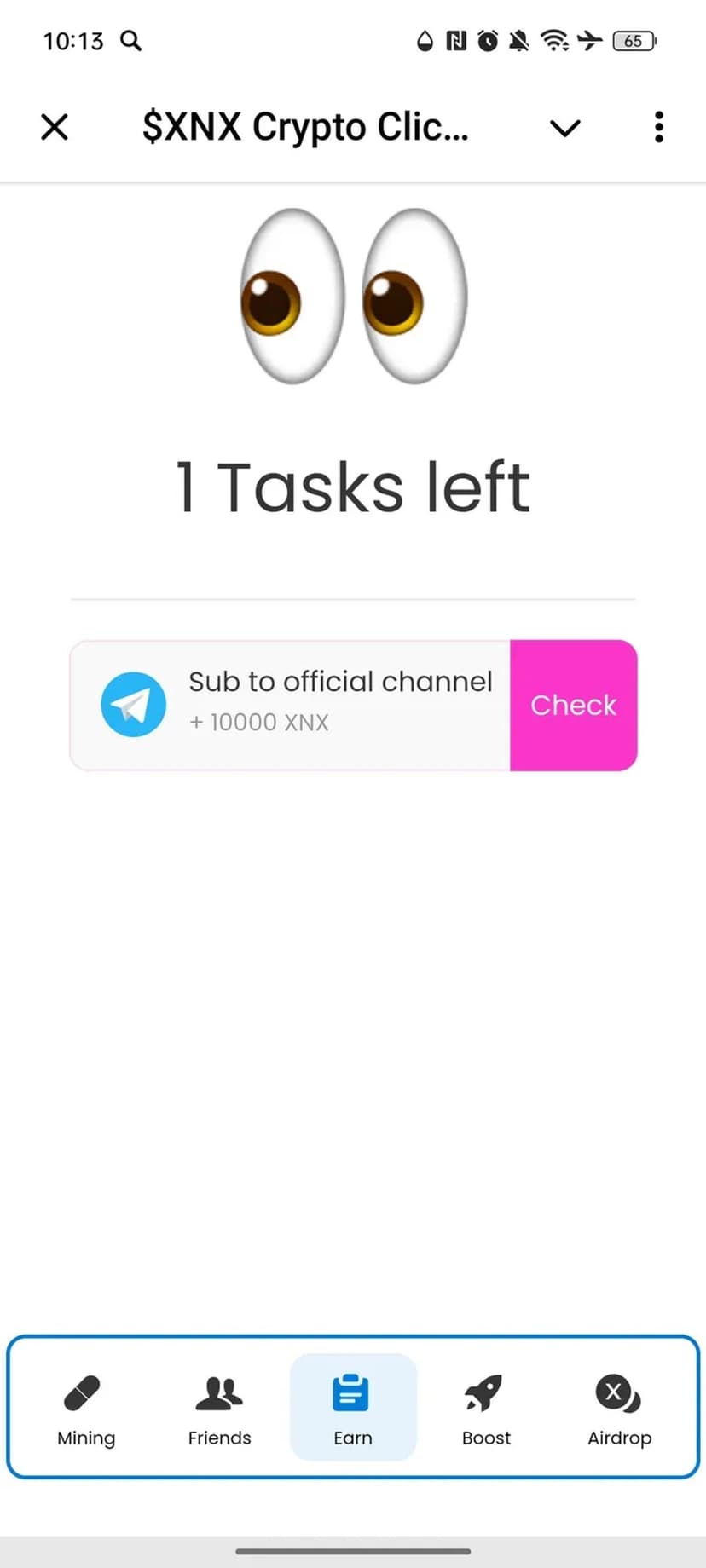Expand the downward chevron in header
The height and width of the screenshot is (1568, 706).
[x=564, y=128]
